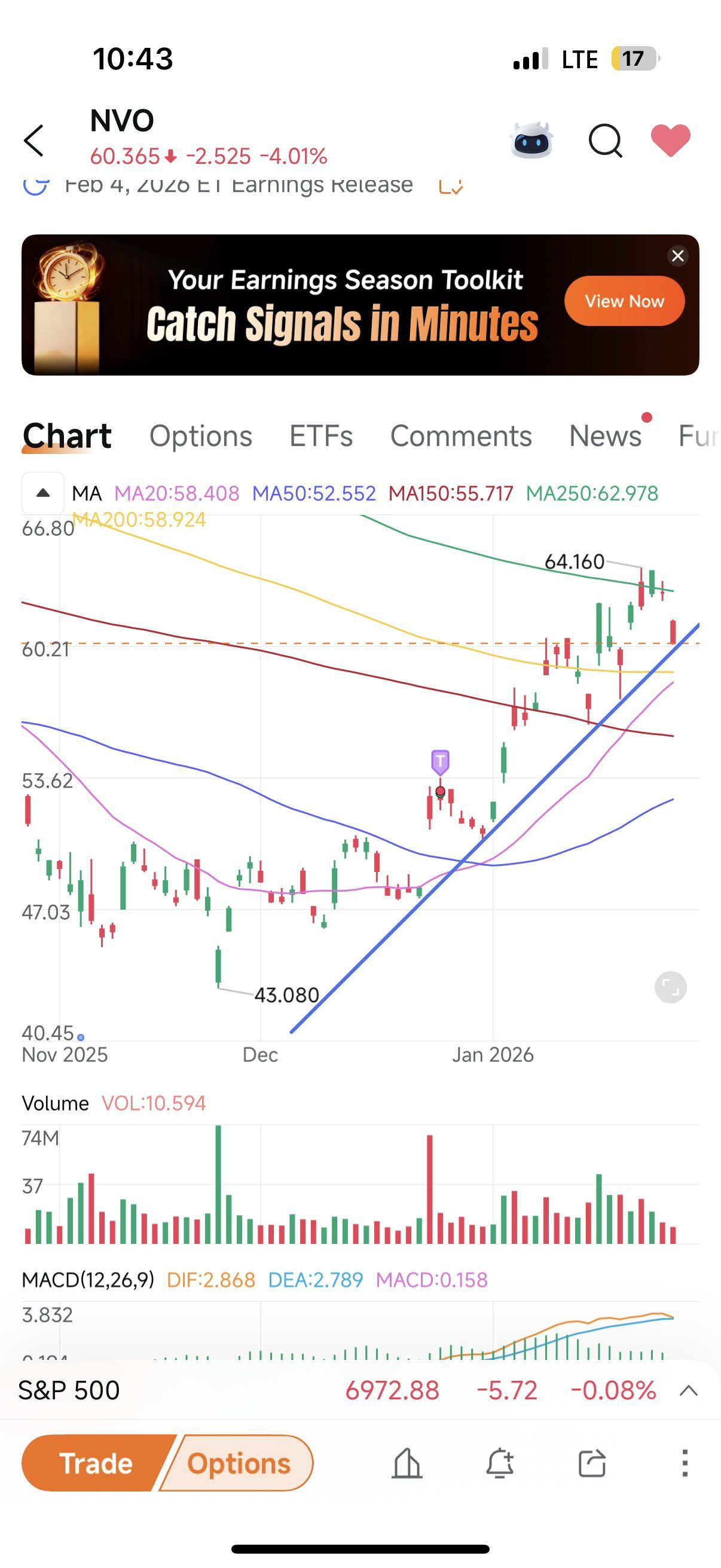Screen dimensions: 721x1568
Task: Tap View Now on the earnings banner
Action: point(624,301)
